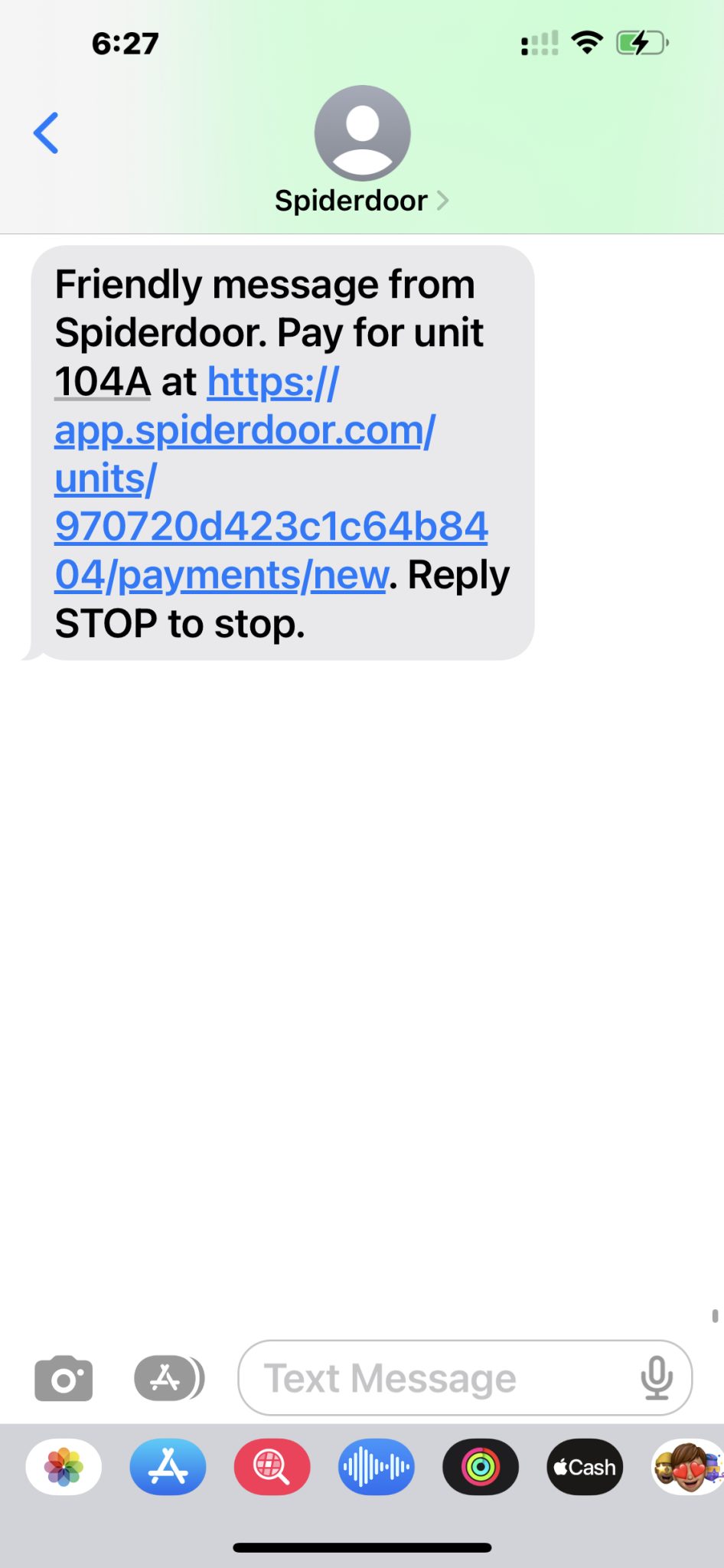Screen dimensions: 724x1568
Task: Tap Spiderdoor to view contact details
Action: pyautogui.click(x=351, y=201)
